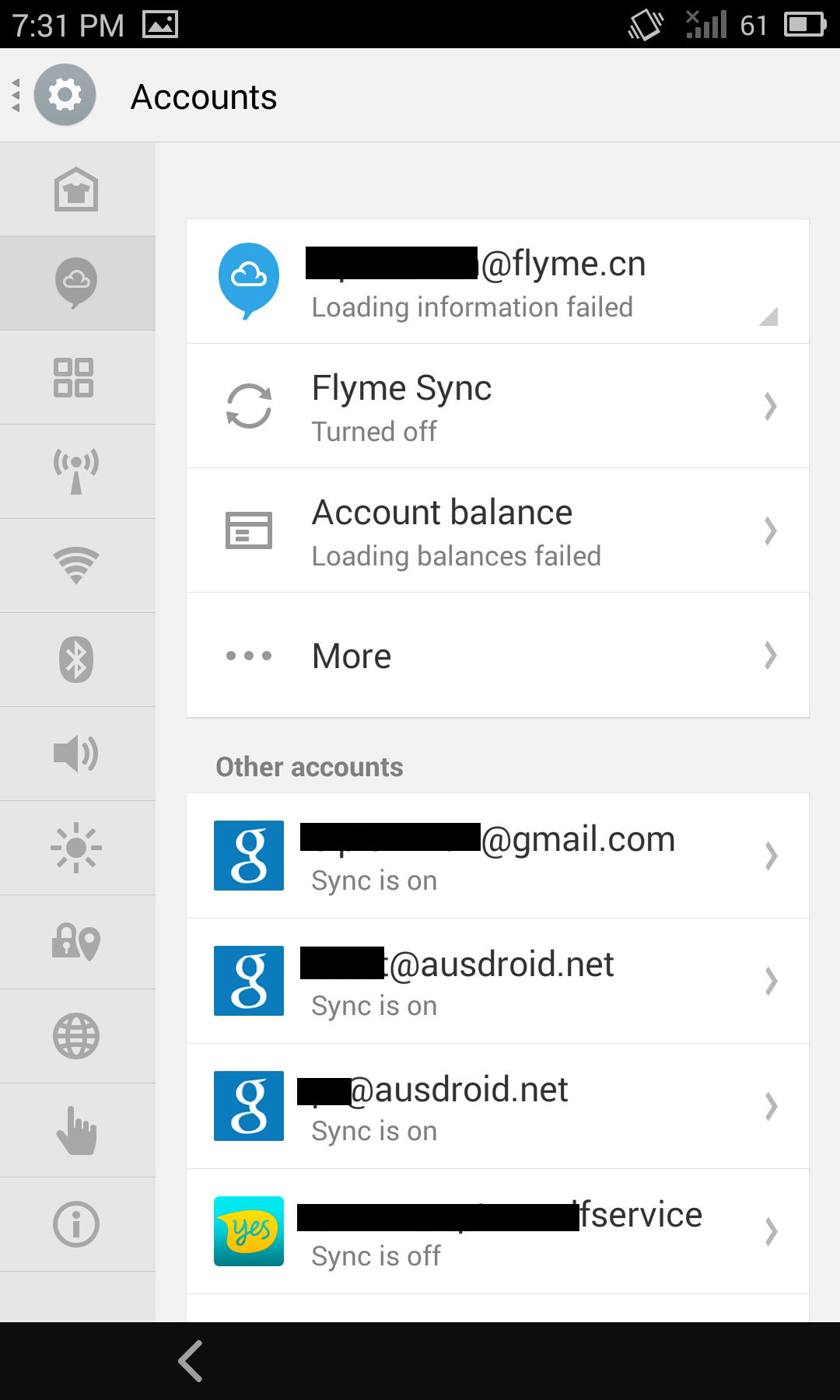Tap the settings gear in the header
The width and height of the screenshot is (840, 1400).
pos(65,95)
